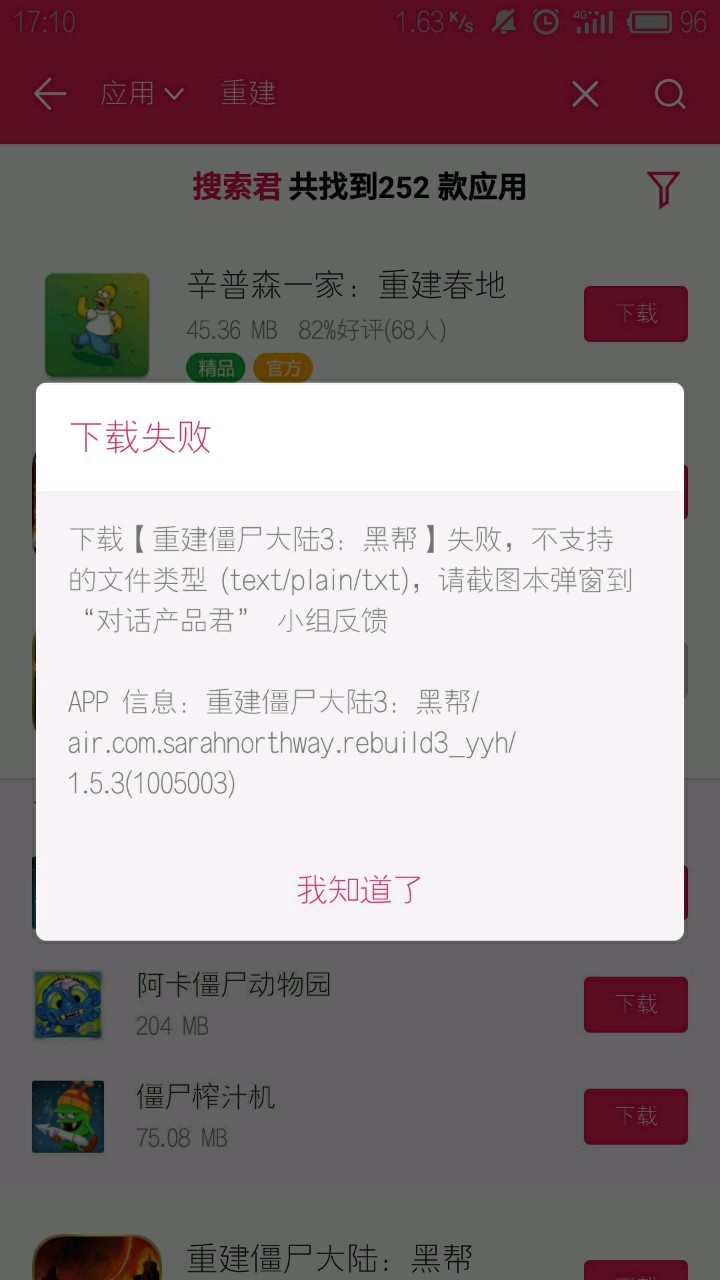Go back with the arrow icon
This screenshot has height=1280, width=720.
click(49, 94)
